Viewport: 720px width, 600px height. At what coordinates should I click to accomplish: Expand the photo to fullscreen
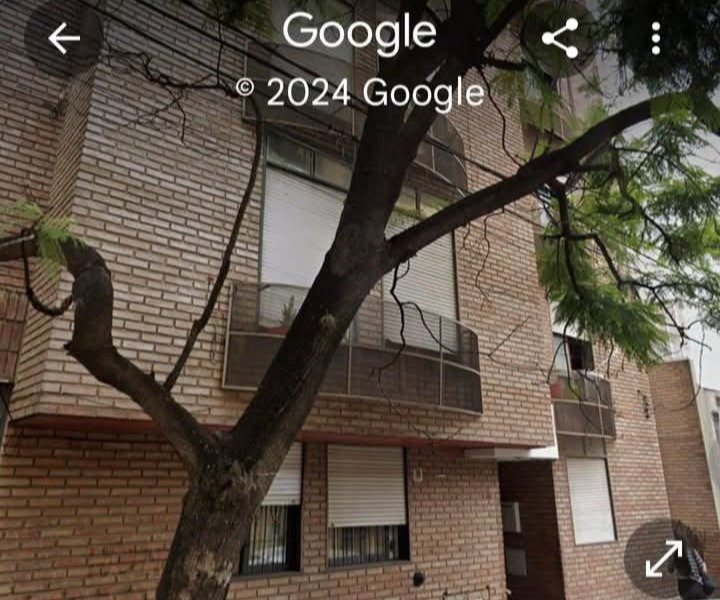tap(664, 558)
